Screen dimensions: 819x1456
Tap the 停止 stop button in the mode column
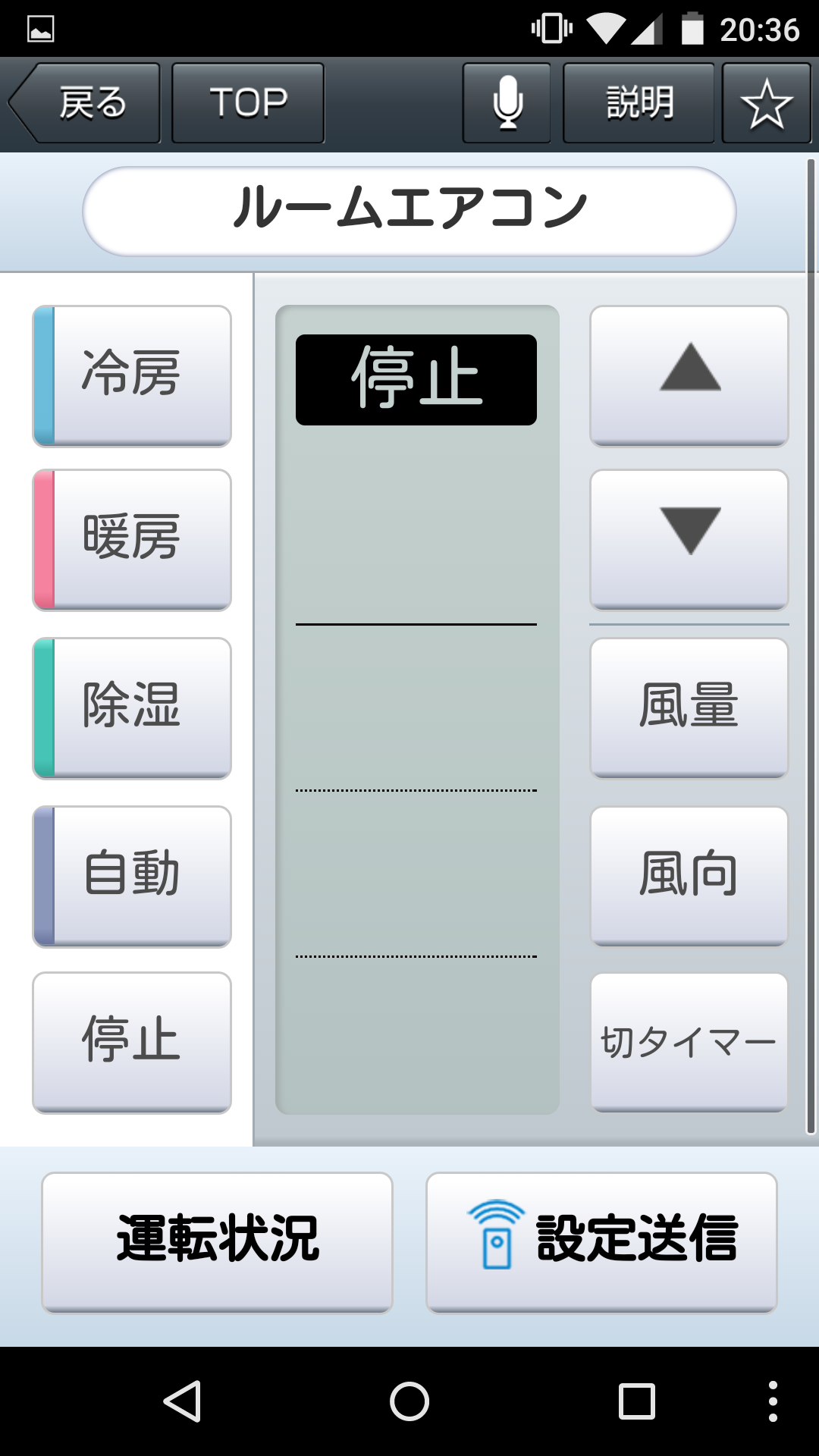[132, 1043]
